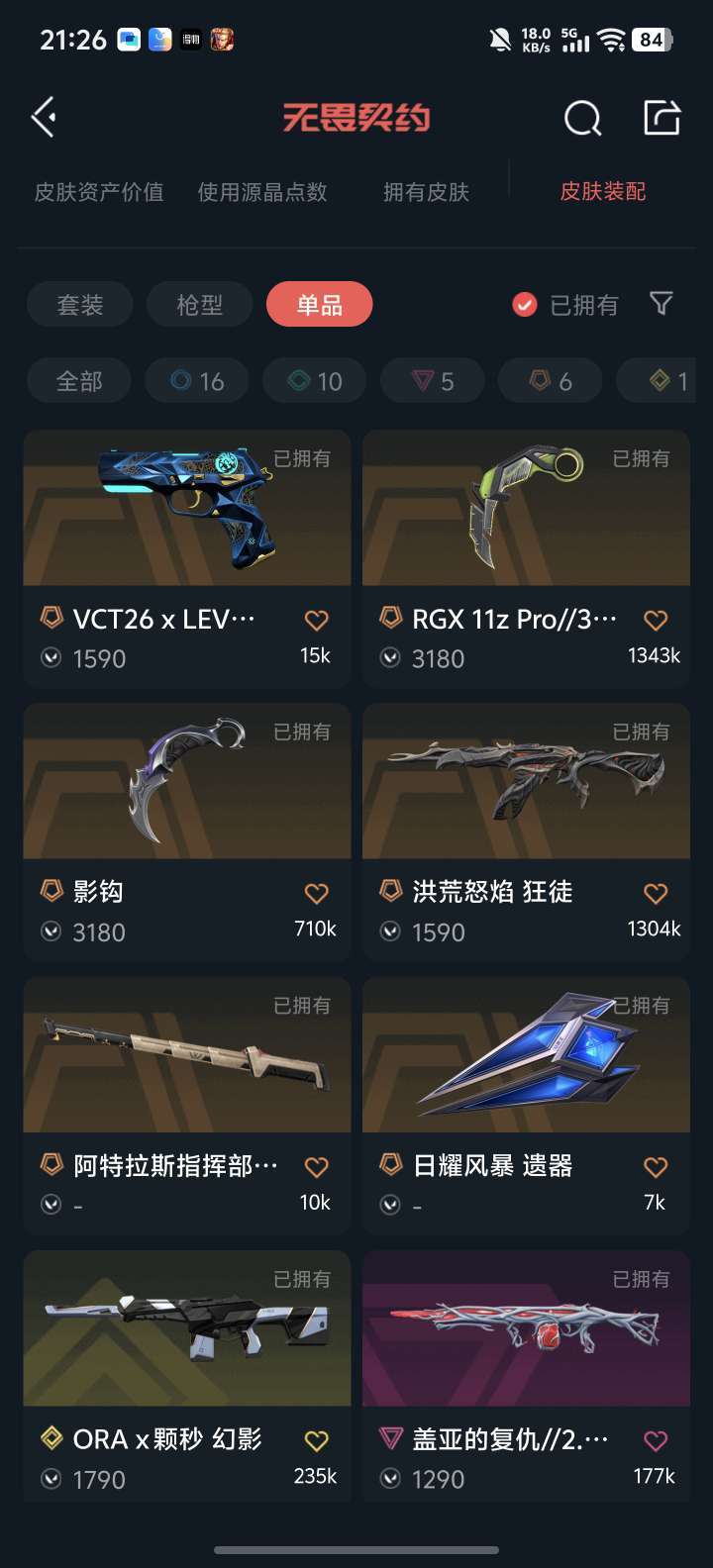
Task: Filter by the tier chip showing 5
Action: click(x=433, y=381)
